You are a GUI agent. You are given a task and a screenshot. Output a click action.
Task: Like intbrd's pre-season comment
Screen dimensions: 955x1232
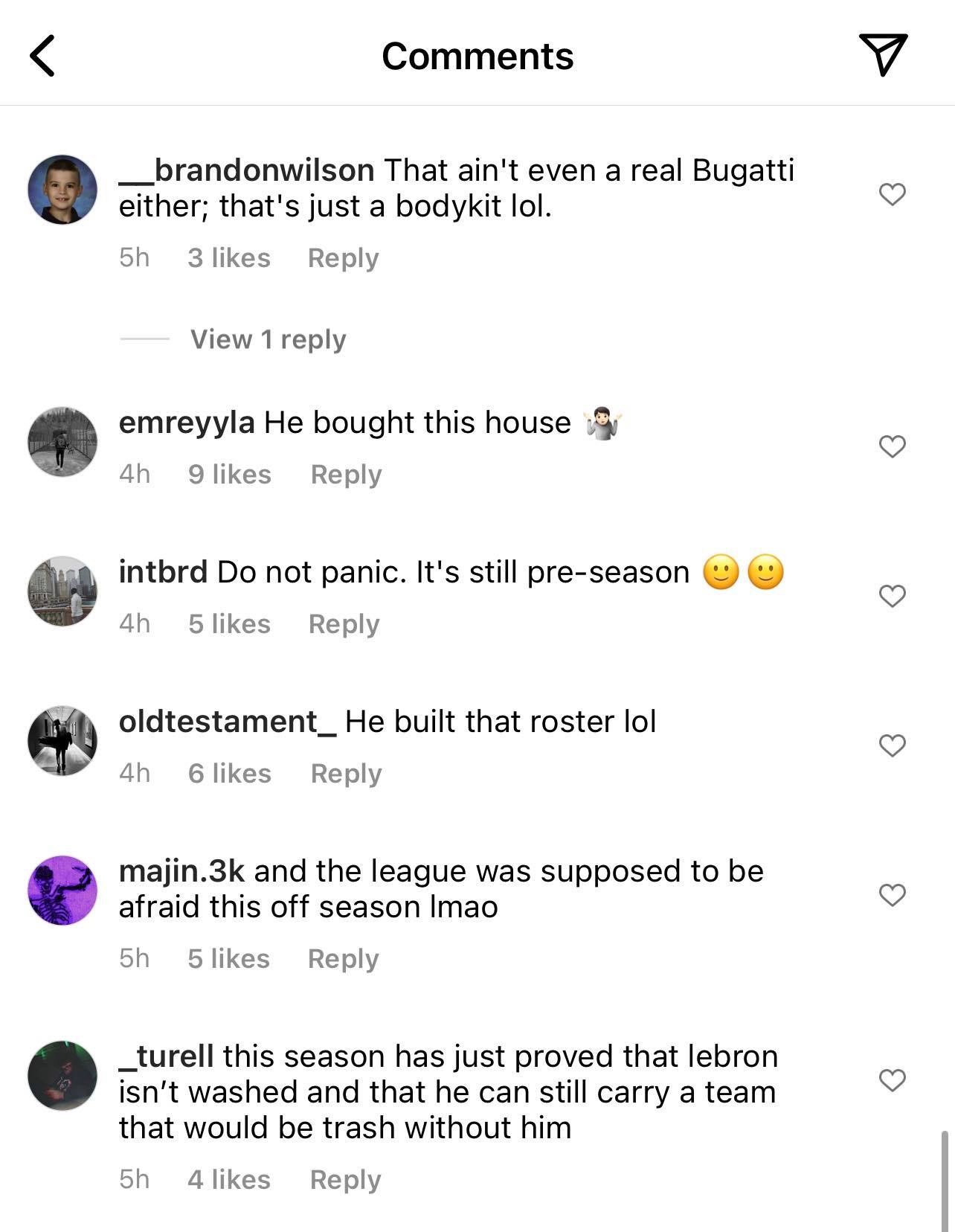892,596
